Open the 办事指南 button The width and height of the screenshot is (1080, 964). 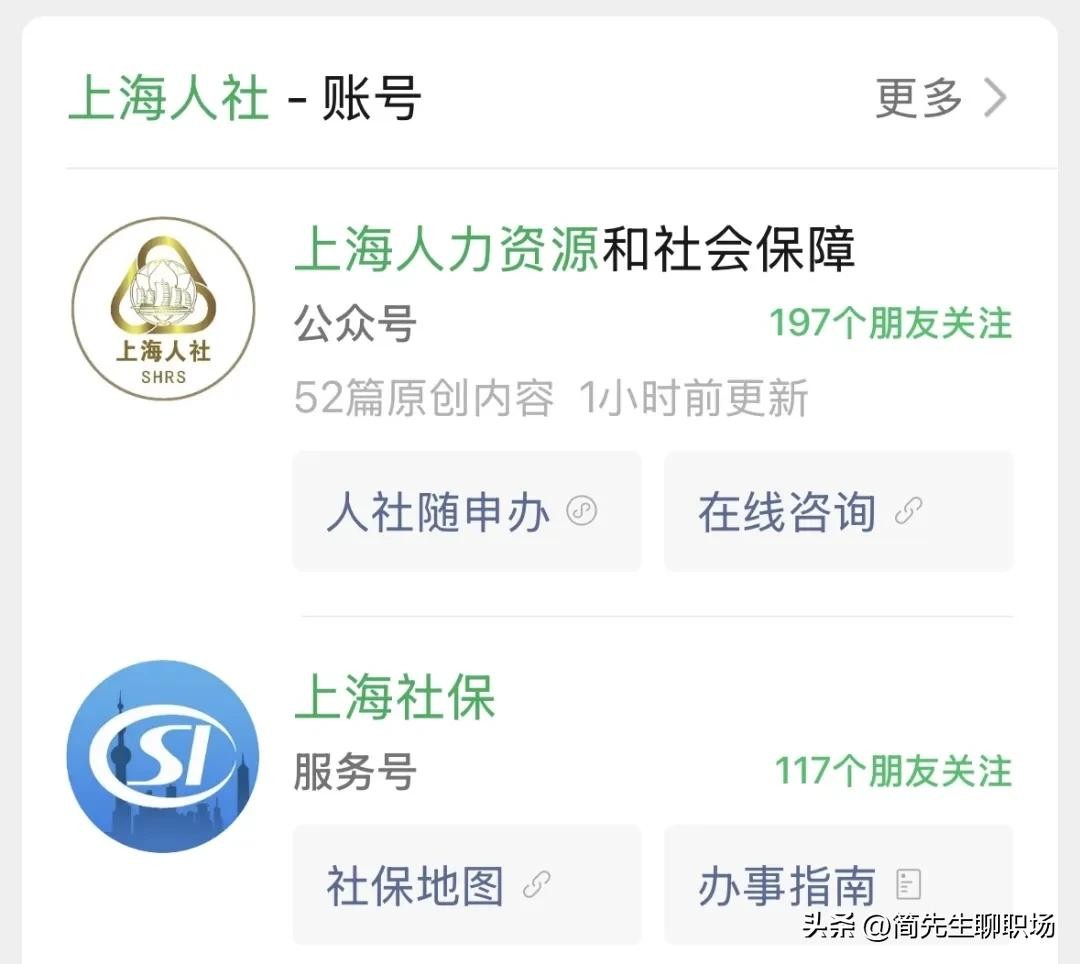point(838,885)
